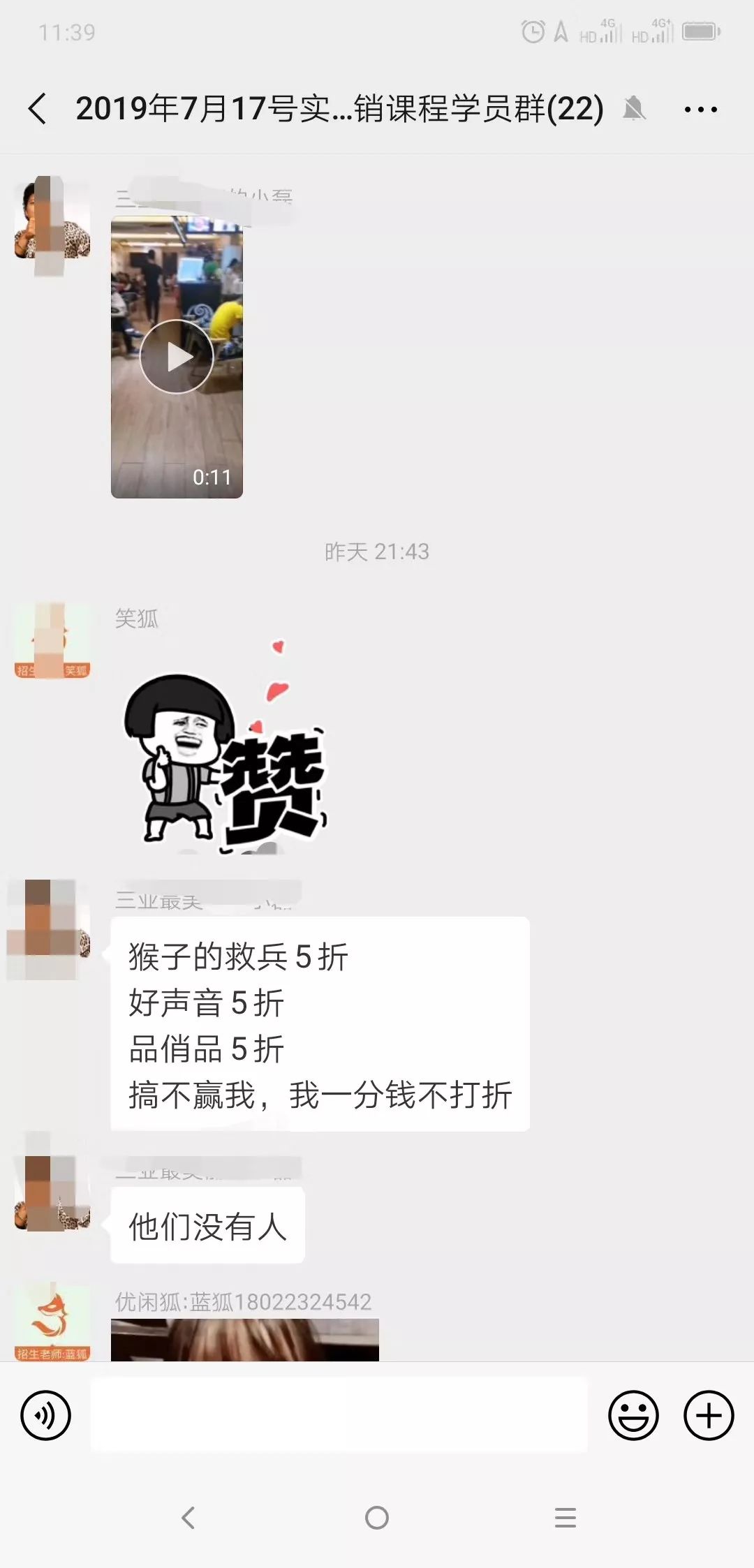Open the plus attachments menu
Screen dimensions: 754x1568
(x=708, y=1415)
